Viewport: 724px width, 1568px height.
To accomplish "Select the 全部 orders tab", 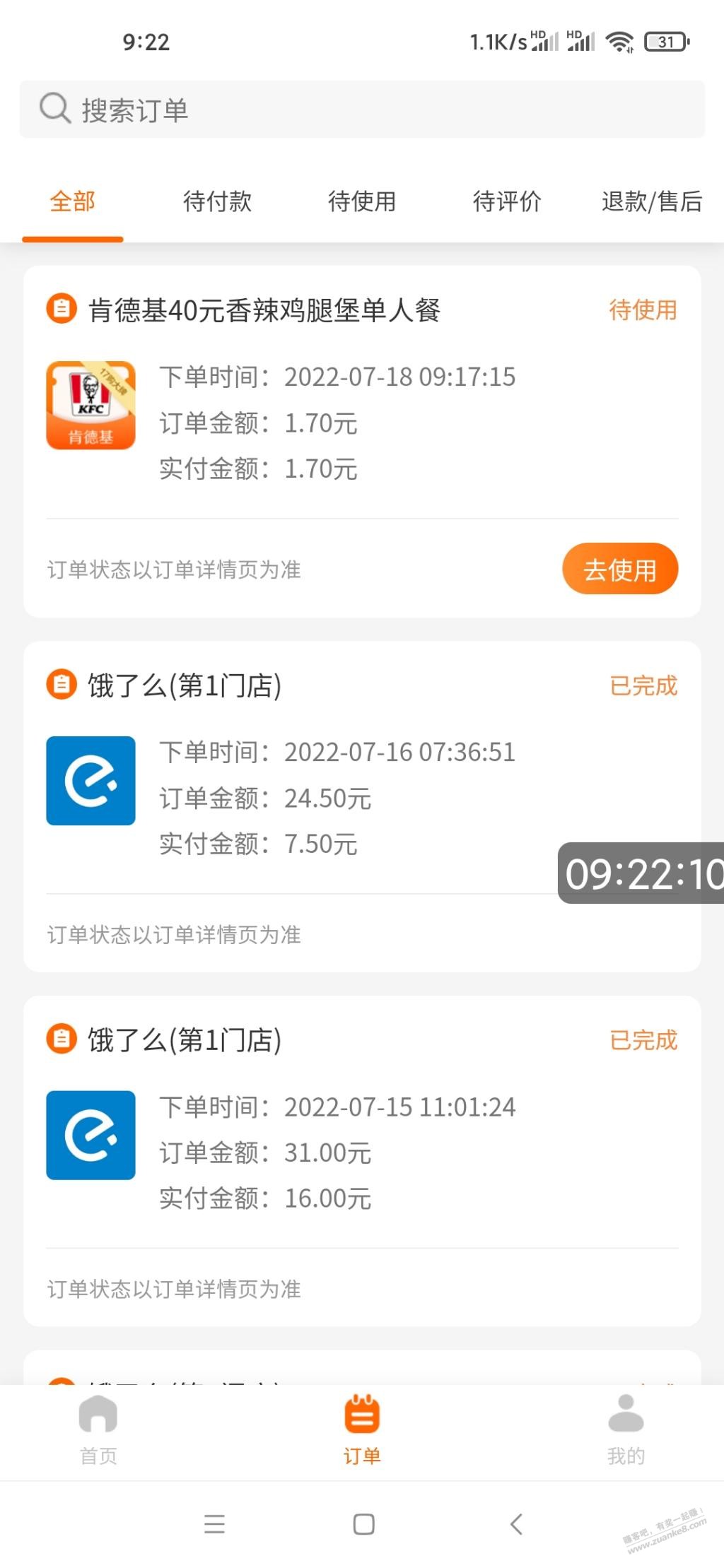I will click(x=72, y=201).
